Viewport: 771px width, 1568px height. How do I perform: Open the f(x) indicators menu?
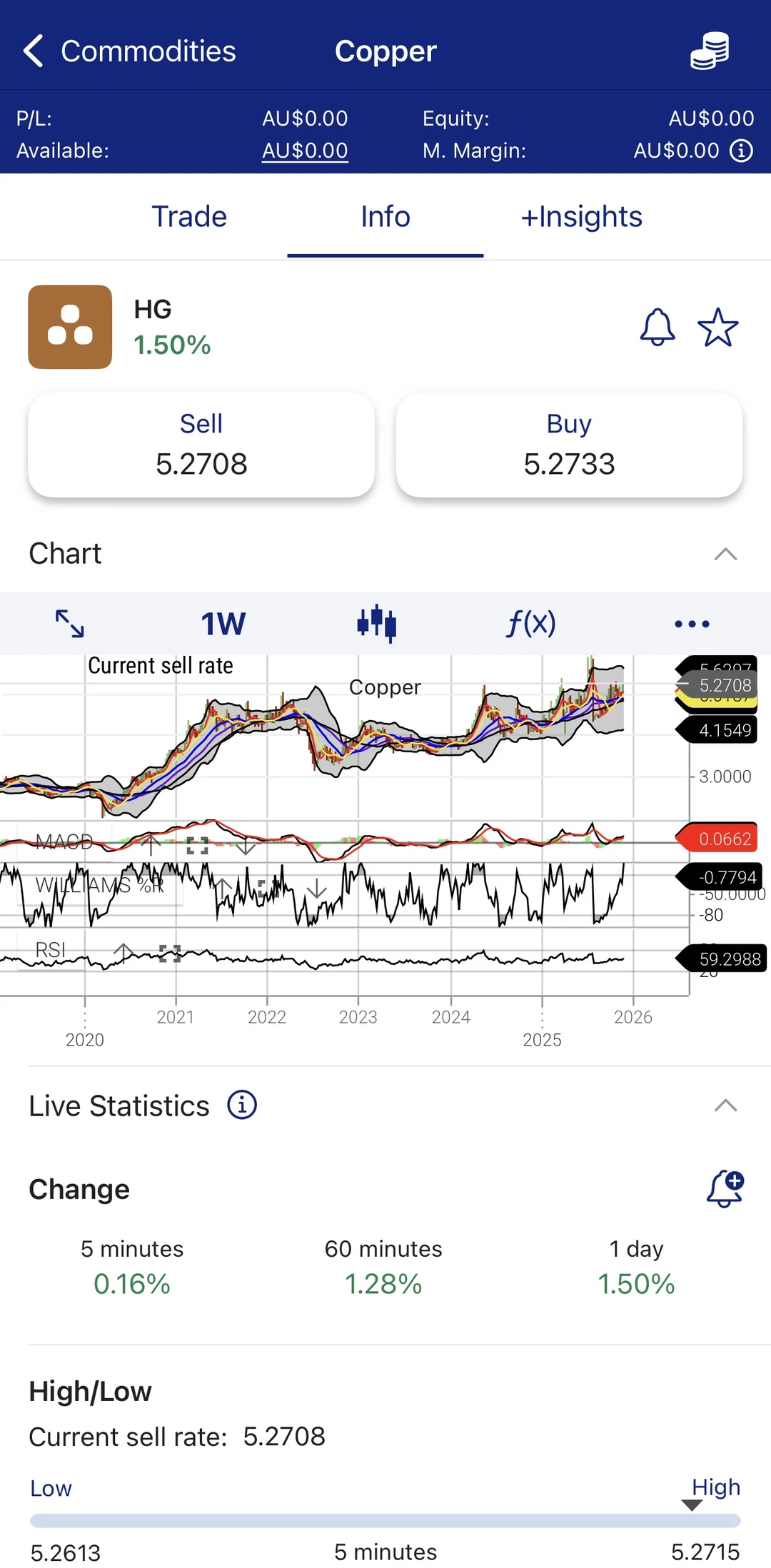(530, 624)
